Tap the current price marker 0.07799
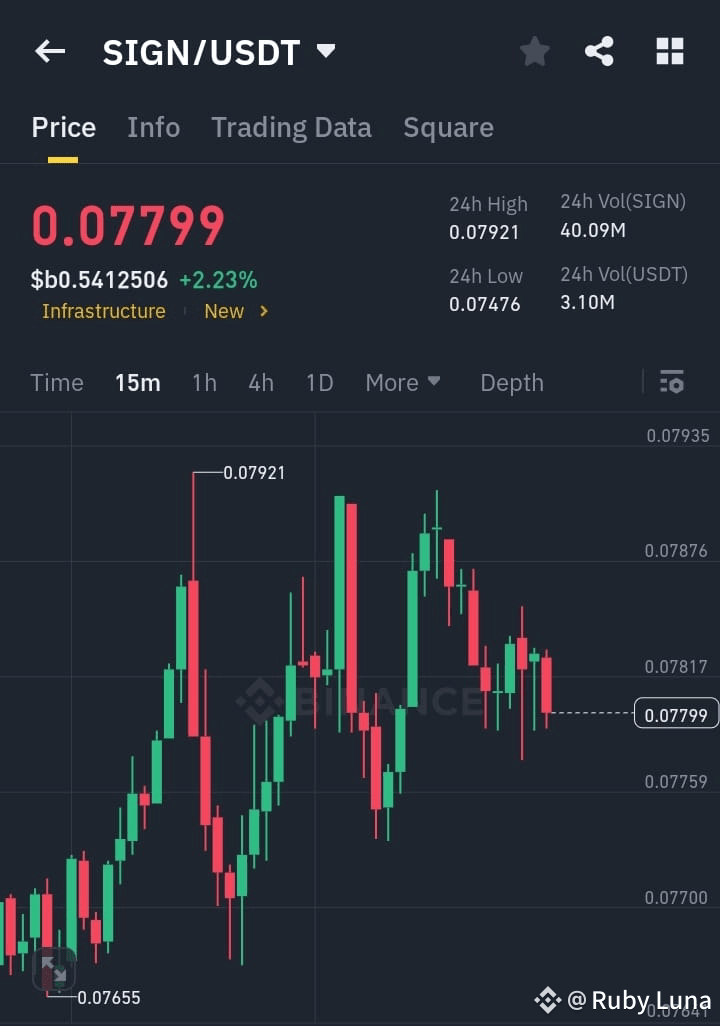720x1026 pixels. [676, 713]
